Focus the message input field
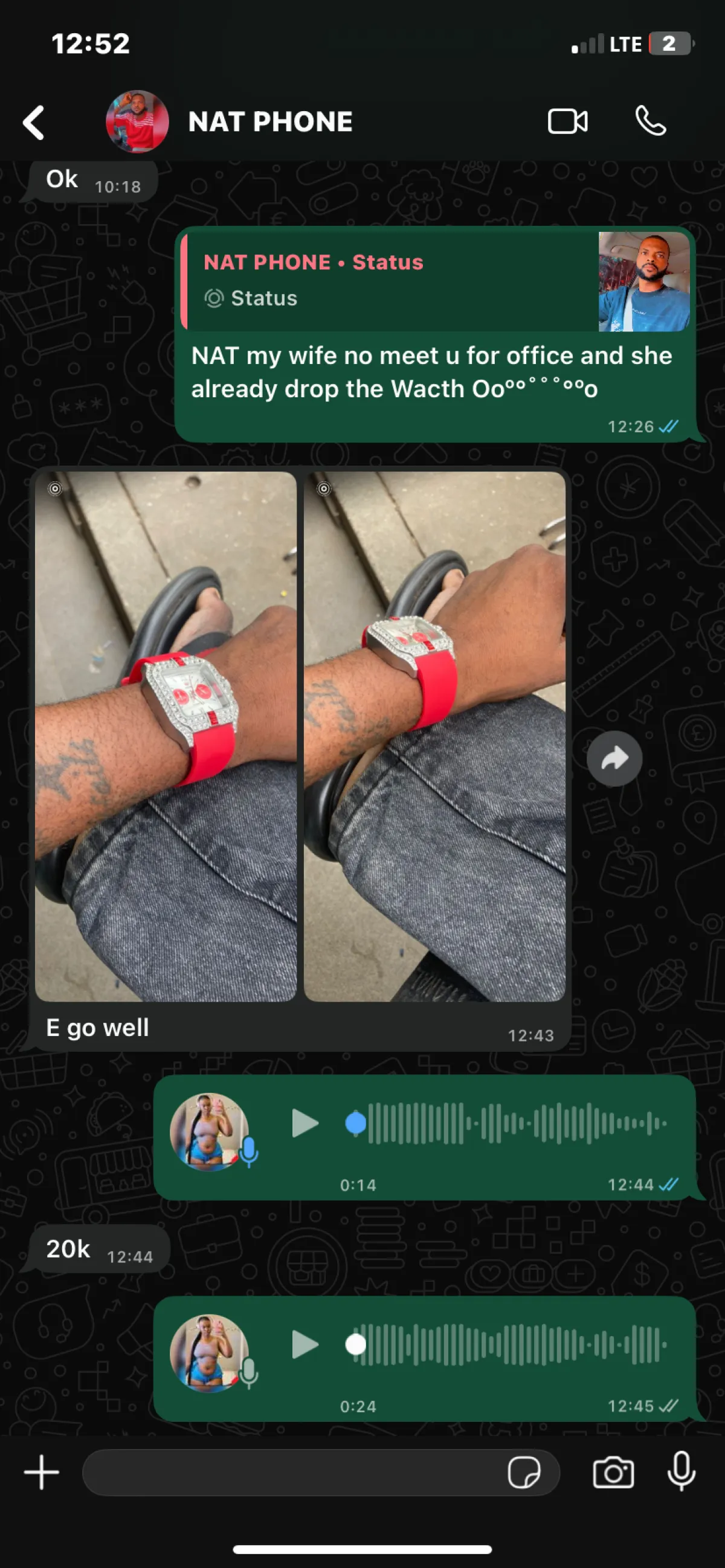This screenshot has height=1568, width=725. coord(292,1473)
